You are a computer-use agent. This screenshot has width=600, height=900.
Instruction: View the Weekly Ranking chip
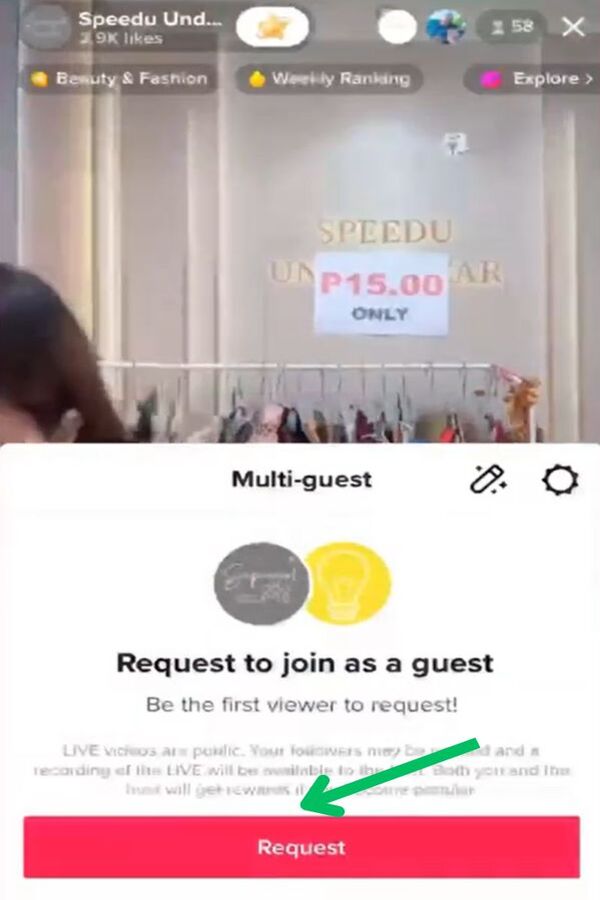(x=329, y=79)
